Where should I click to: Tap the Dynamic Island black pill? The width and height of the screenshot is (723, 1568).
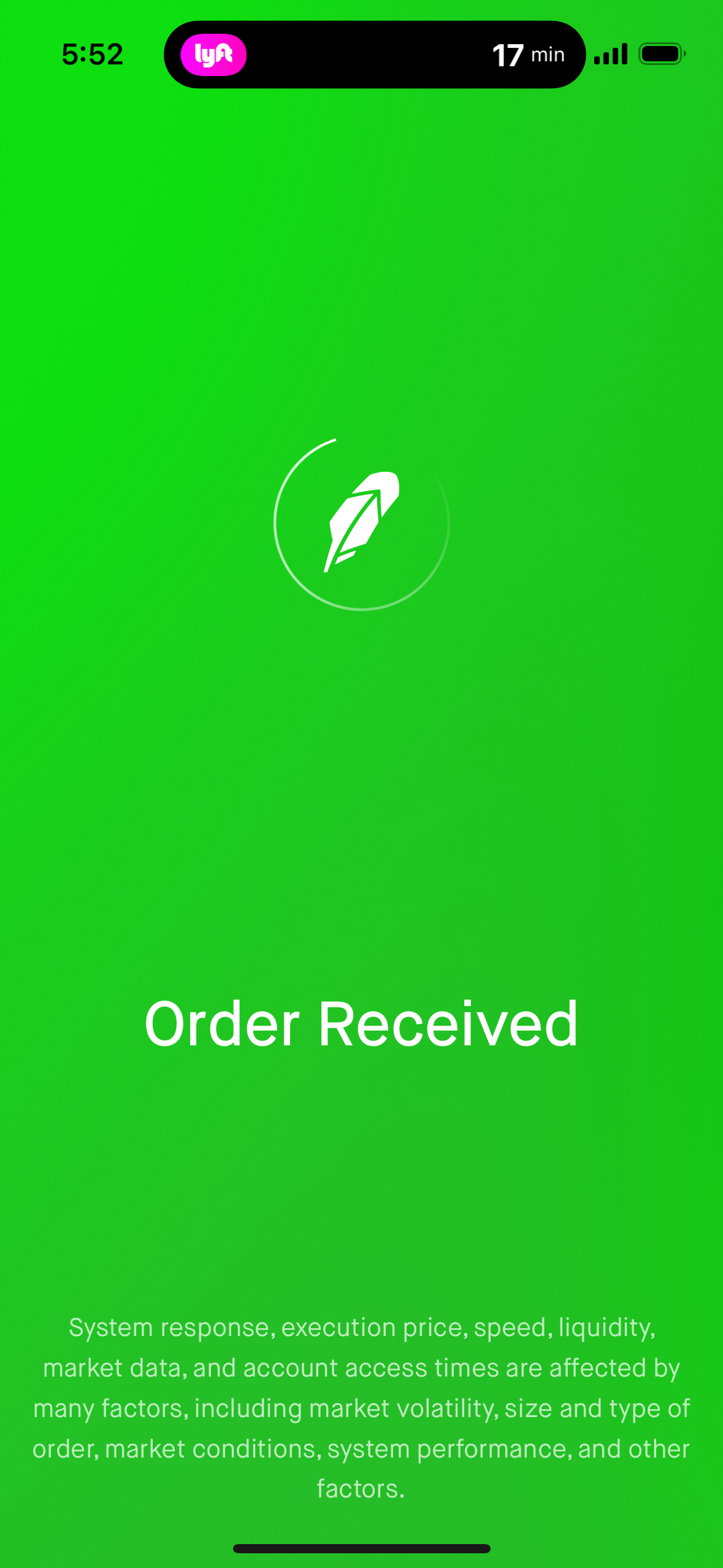click(x=377, y=54)
